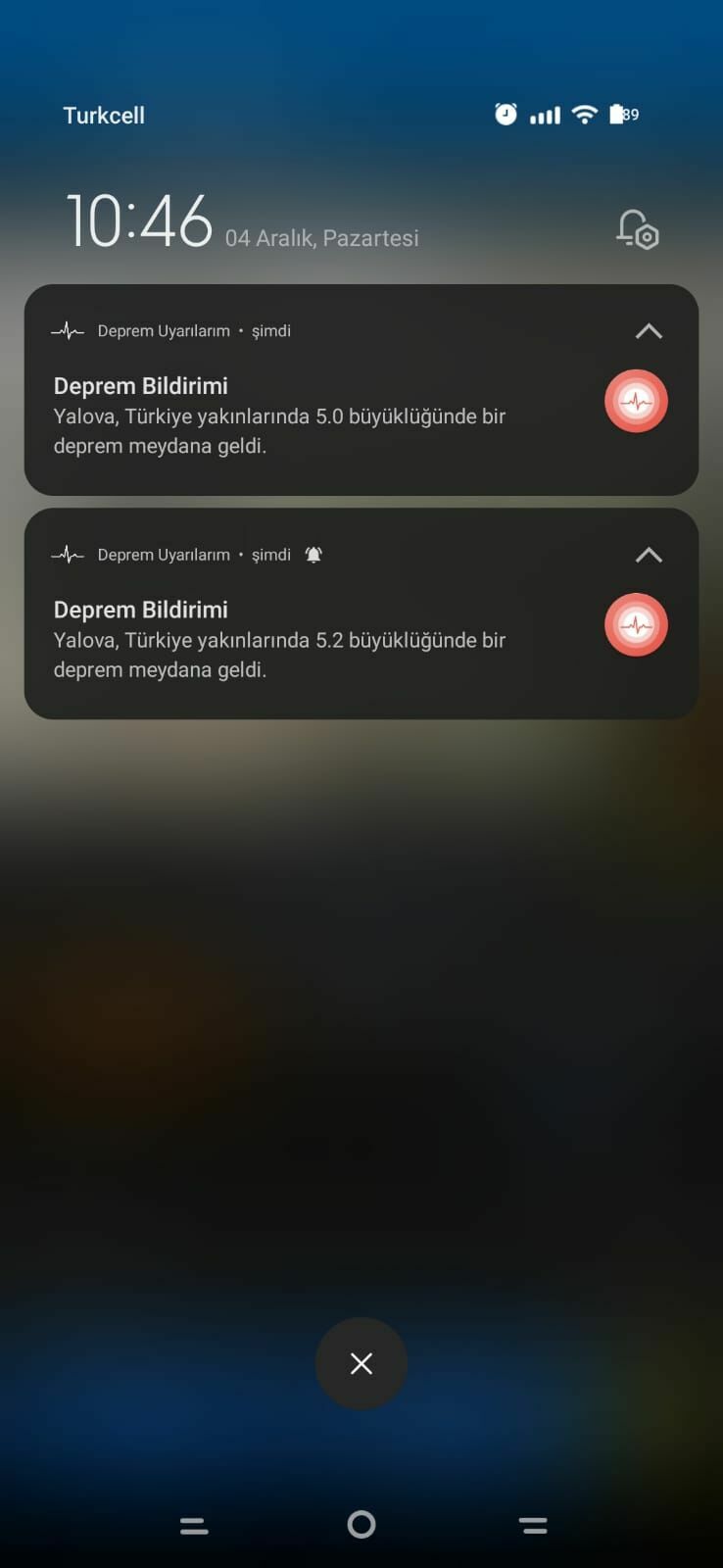Tap the Wi-Fi icon in the status bar
723x1568 pixels.
(585, 114)
